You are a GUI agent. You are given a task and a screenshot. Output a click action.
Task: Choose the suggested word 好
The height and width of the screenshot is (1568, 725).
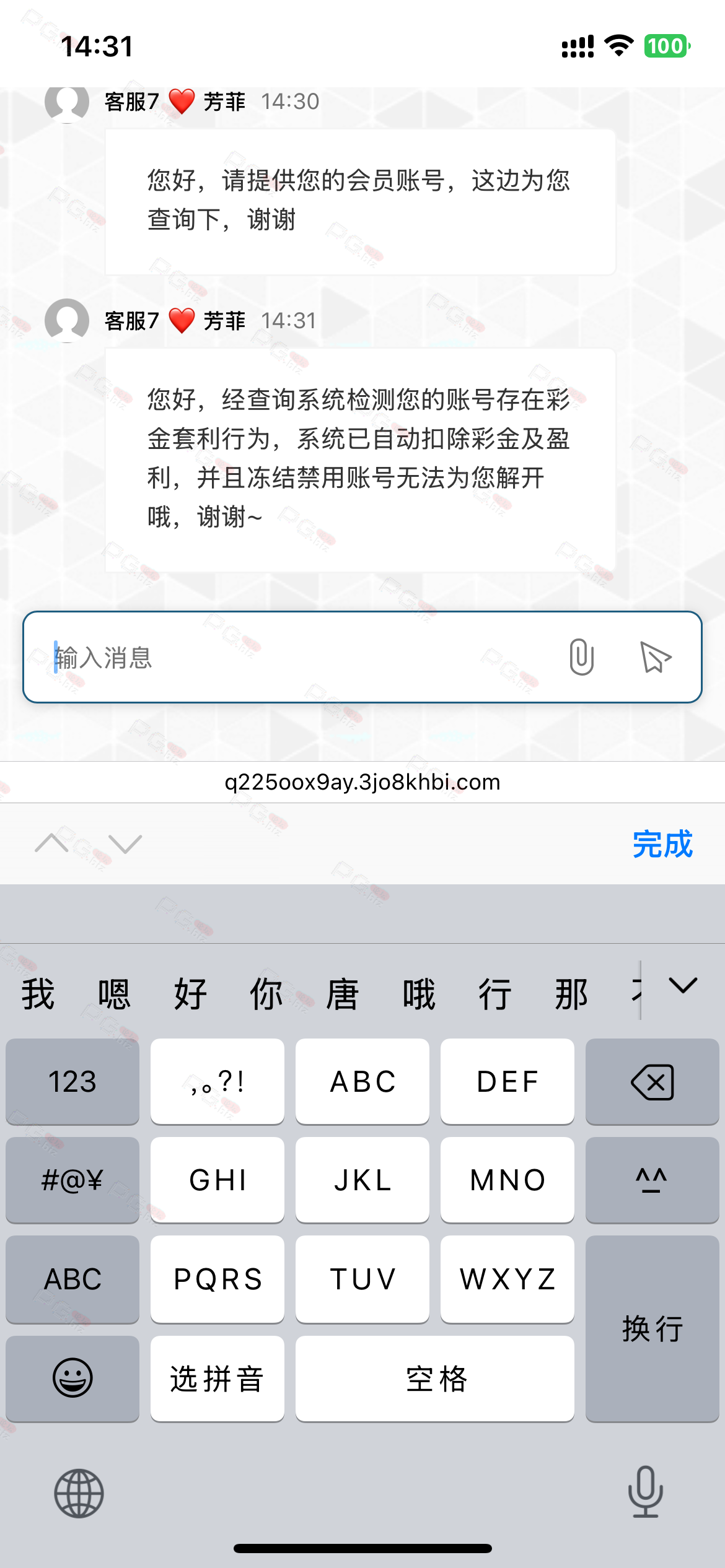190,994
